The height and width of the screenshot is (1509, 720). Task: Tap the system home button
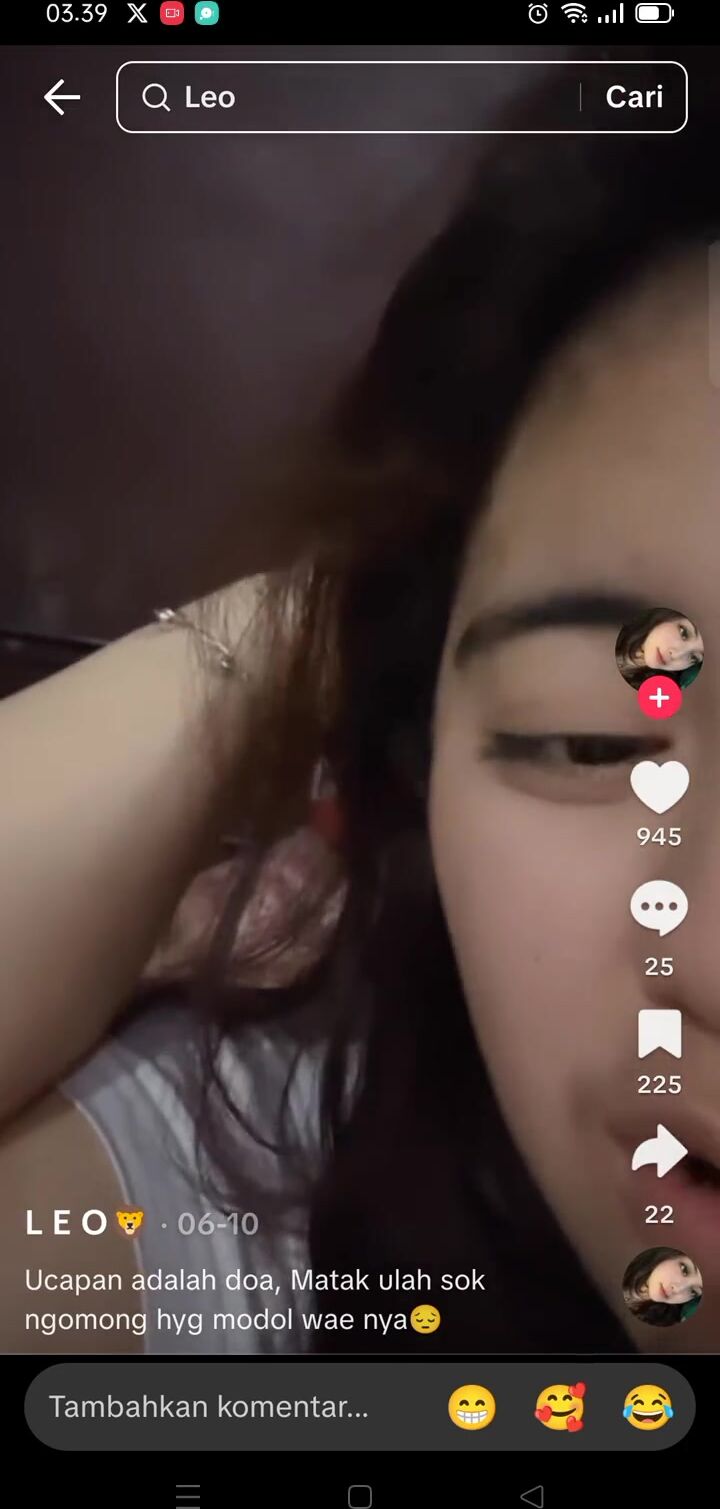click(360, 1496)
